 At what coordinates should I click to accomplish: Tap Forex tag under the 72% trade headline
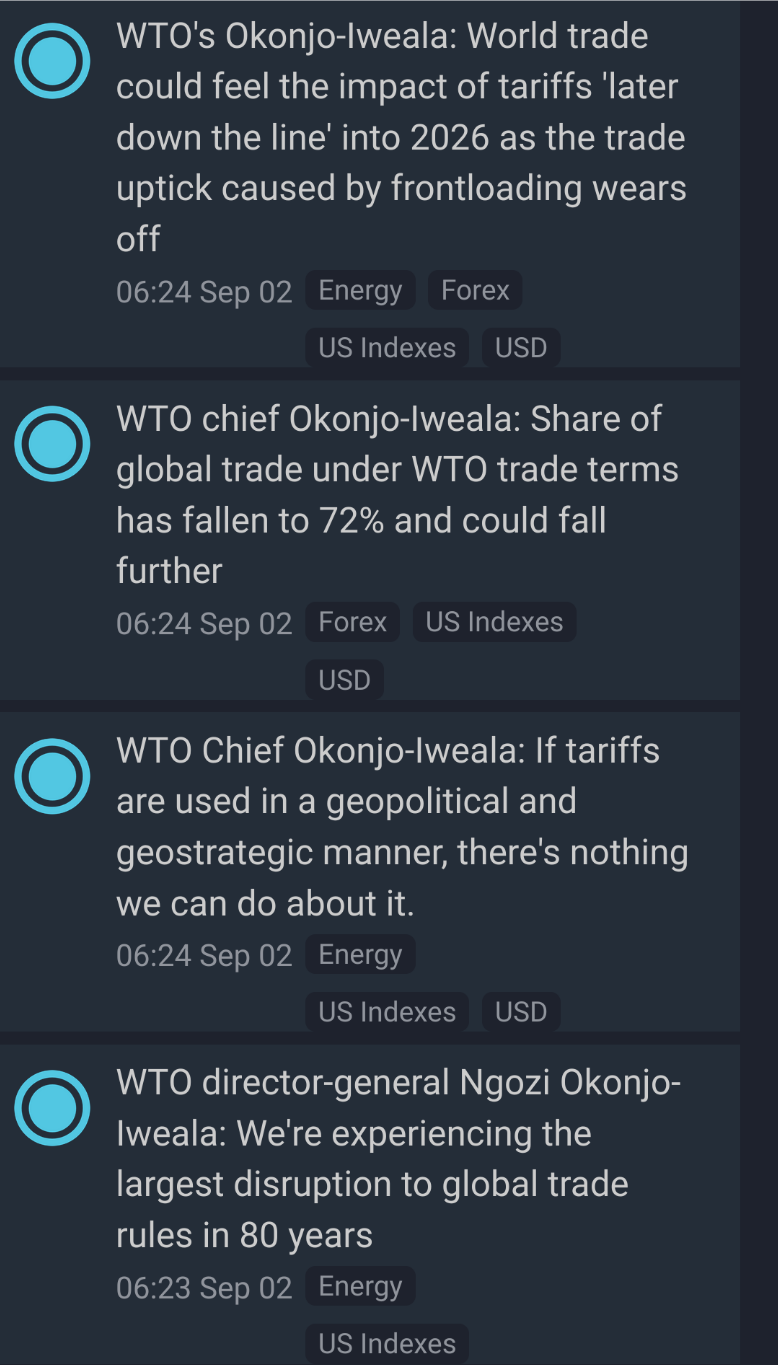point(352,622)
